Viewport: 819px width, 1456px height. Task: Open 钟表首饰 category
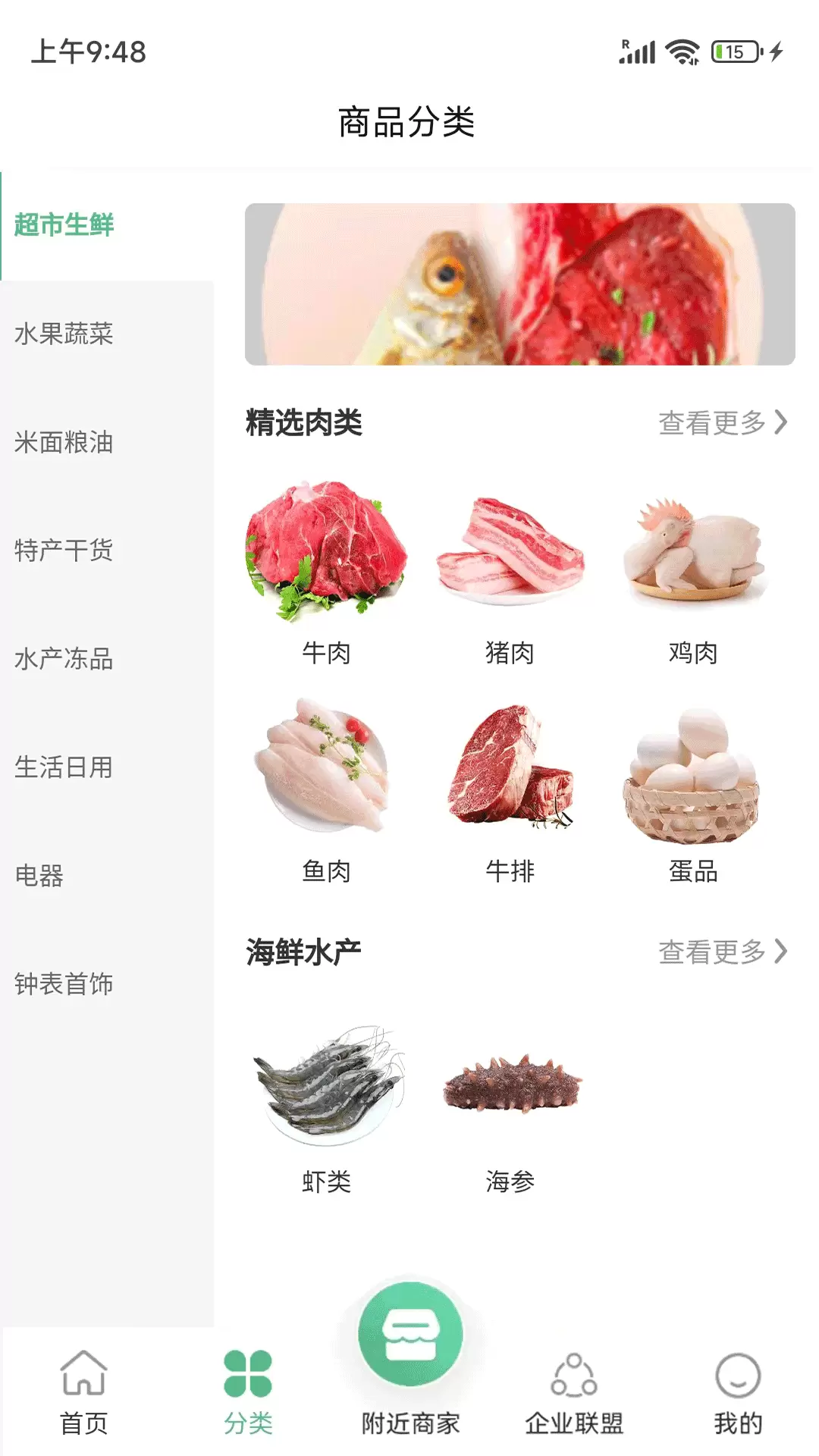tap(107, 985)
